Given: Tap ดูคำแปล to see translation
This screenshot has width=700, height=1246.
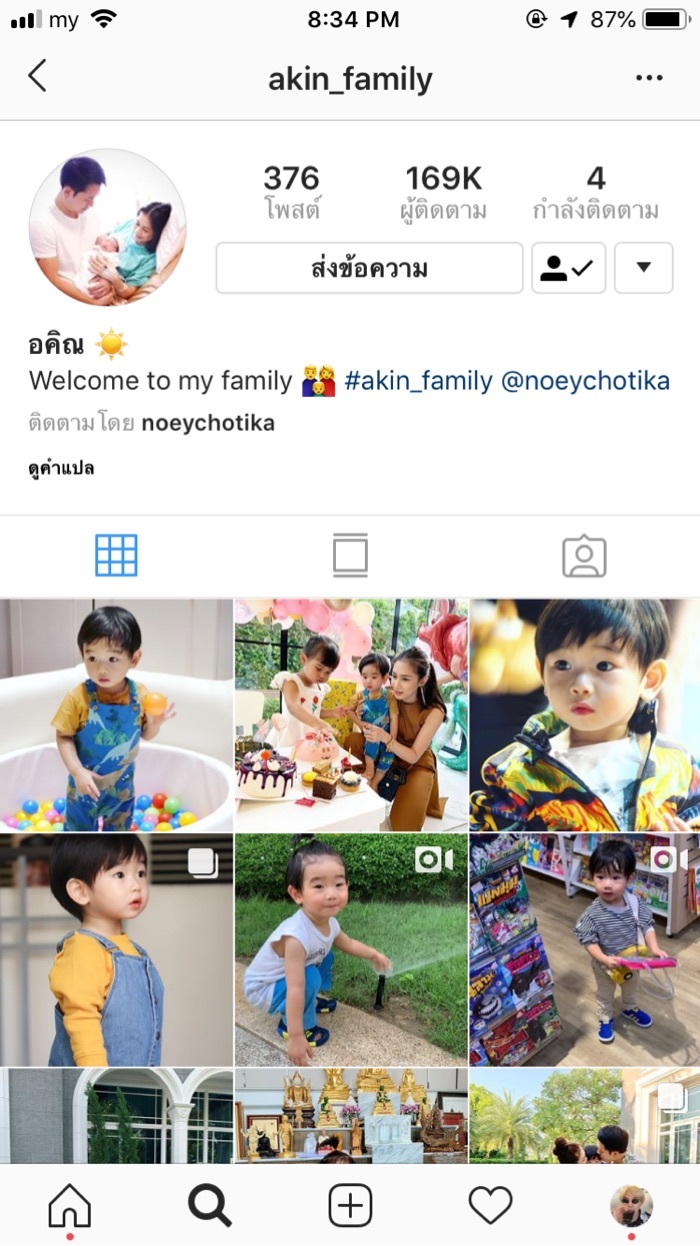Looking at the screenshot, I should pyautogui.click(x=61, y=467).
